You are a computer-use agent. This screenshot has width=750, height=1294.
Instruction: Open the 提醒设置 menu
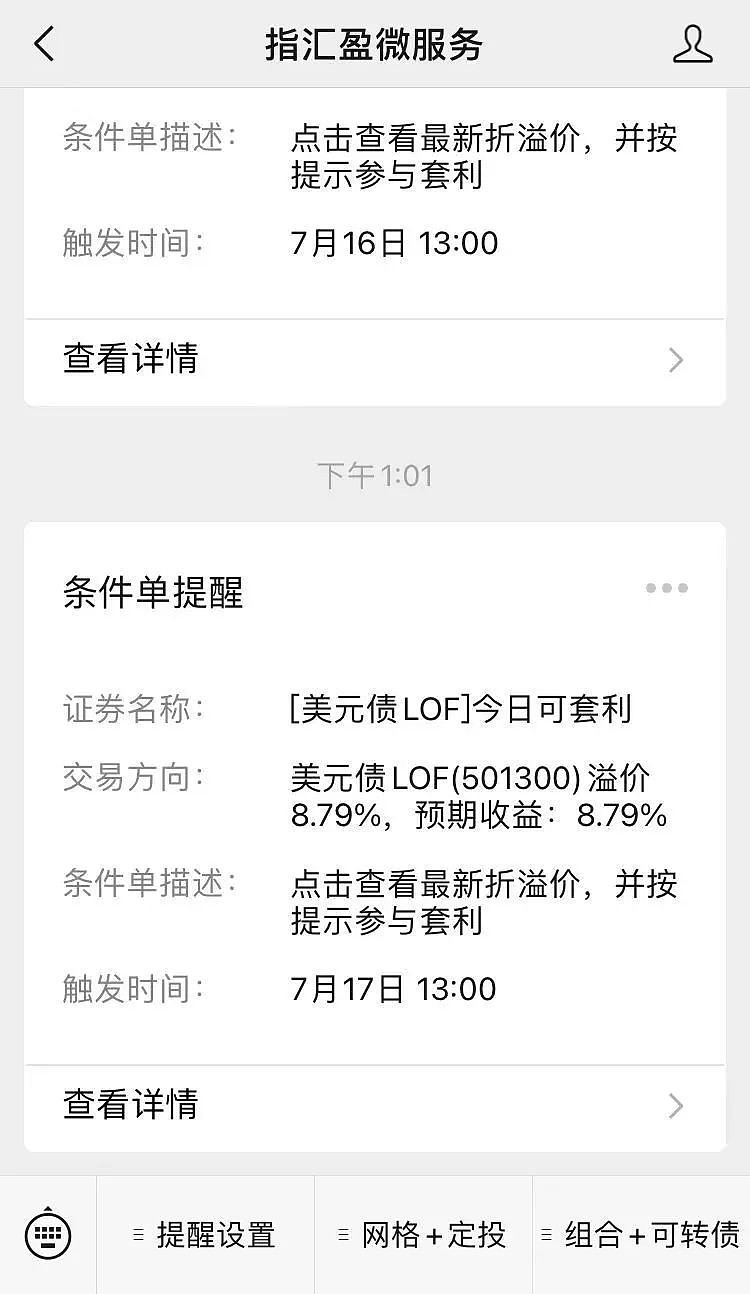(205, 1235)
